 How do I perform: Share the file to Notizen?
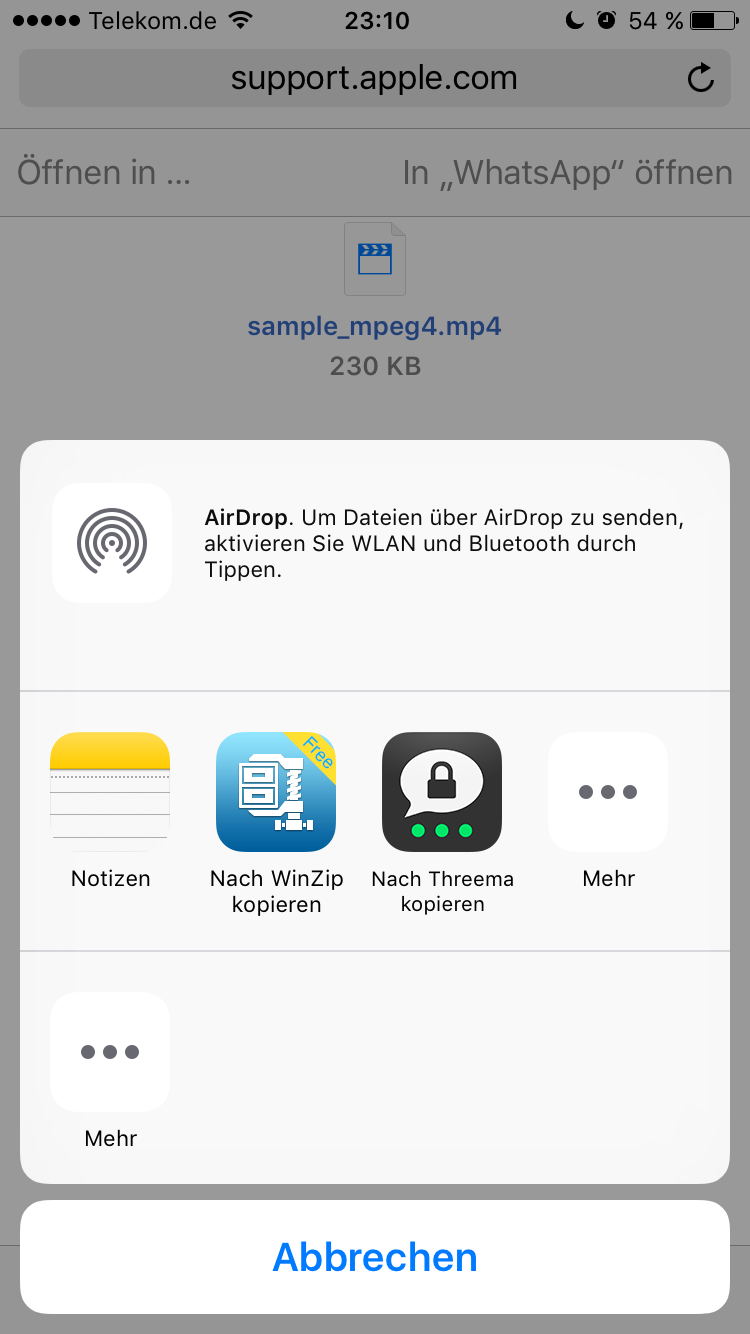click(x=110, y=791)
